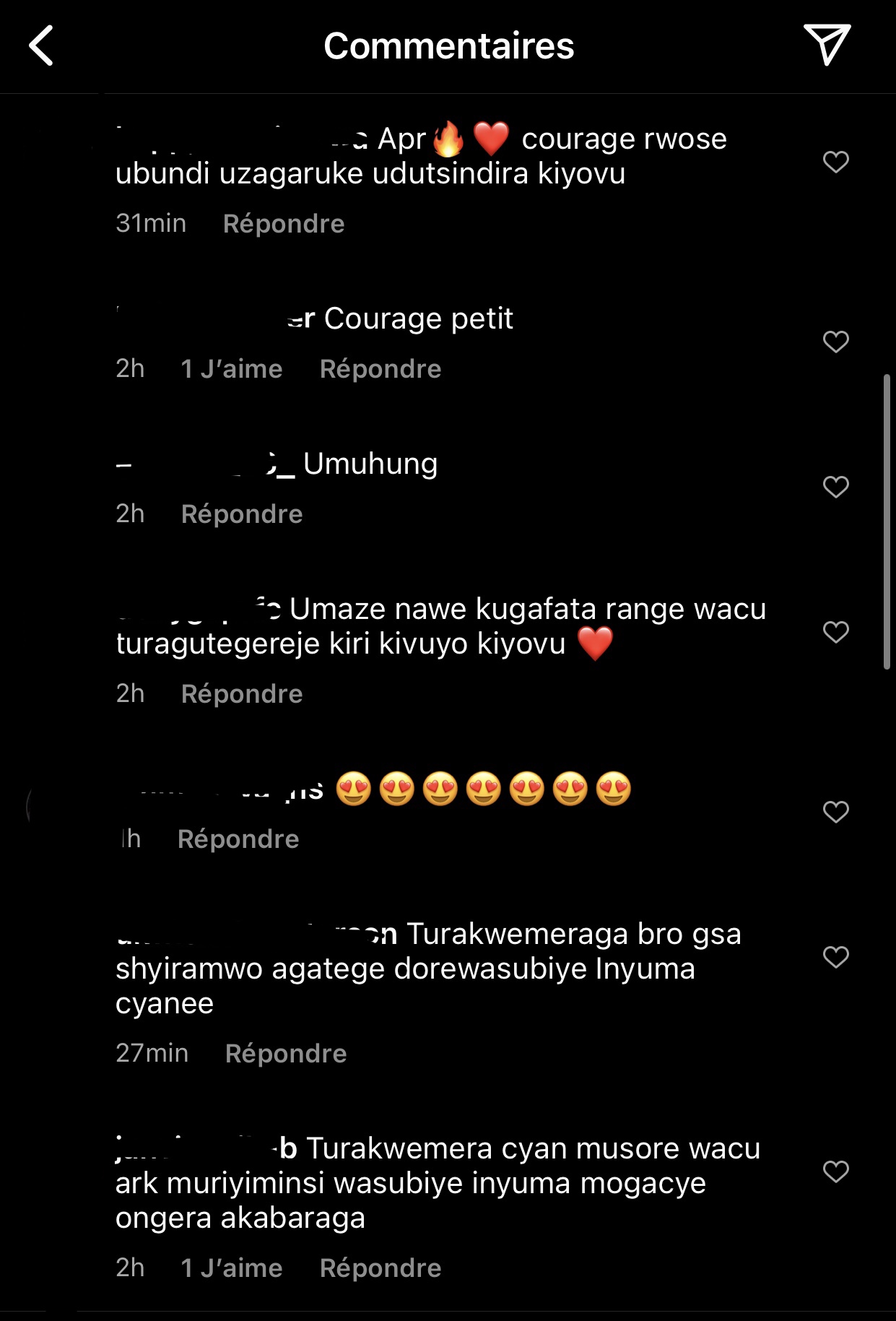Reply to the heart-eyes emoji comment
896x1321 pixels.
(x=238, y=839)
